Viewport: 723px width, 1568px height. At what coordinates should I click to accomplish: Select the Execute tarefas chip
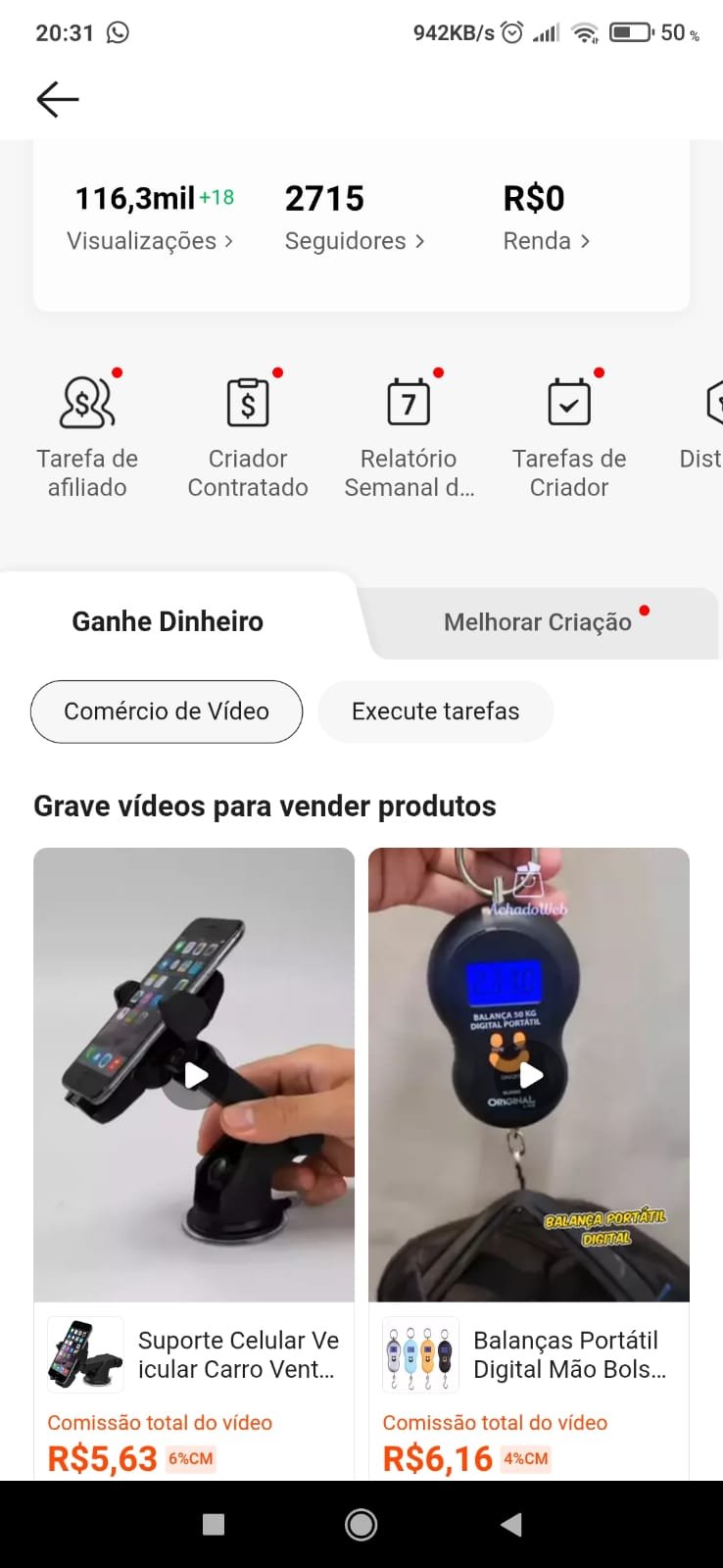[x=436, y=711]
